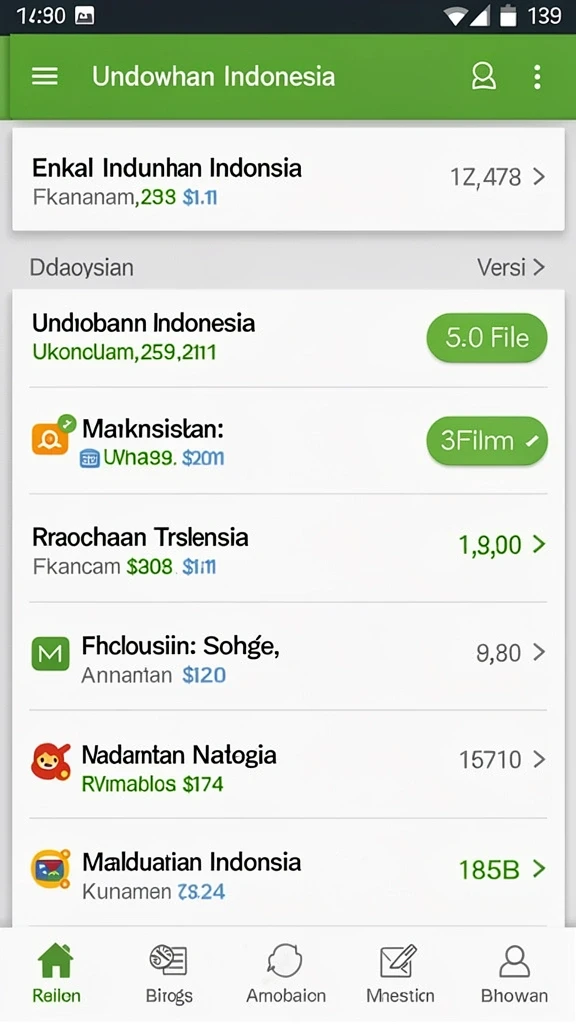The height and width of the screenshot is (1024, 576).
Task: Open the Rraochaan Trslensia row
Action: point(288,549)
